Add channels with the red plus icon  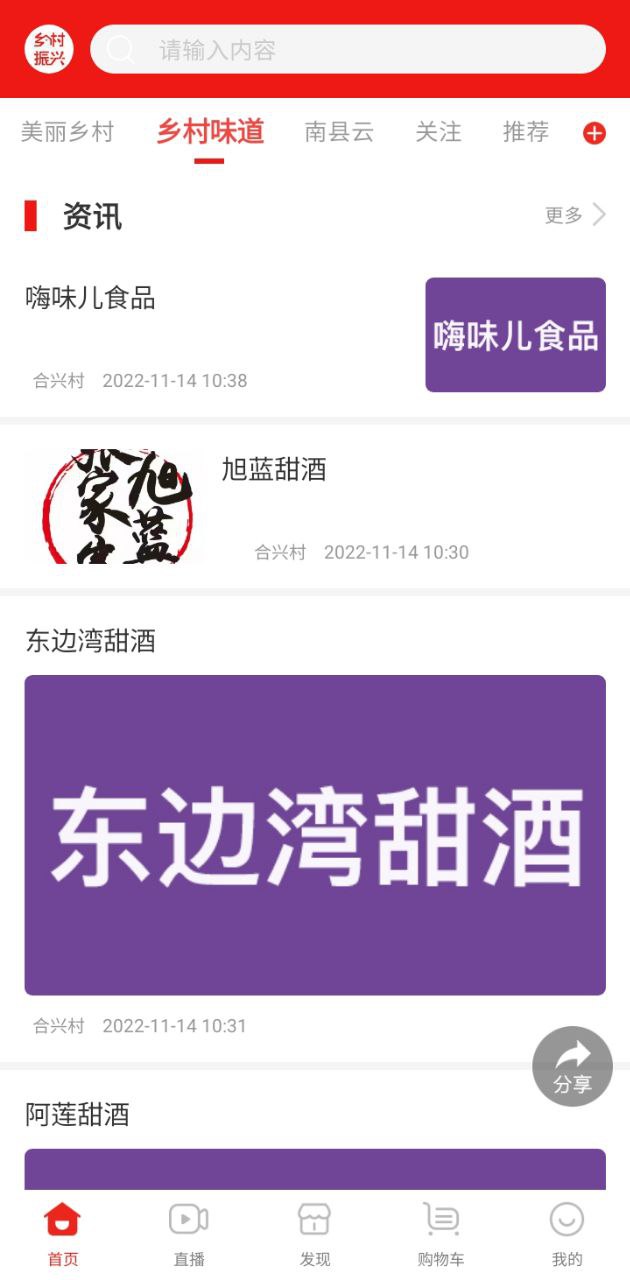pyautogui.click(x=594, y=133)
